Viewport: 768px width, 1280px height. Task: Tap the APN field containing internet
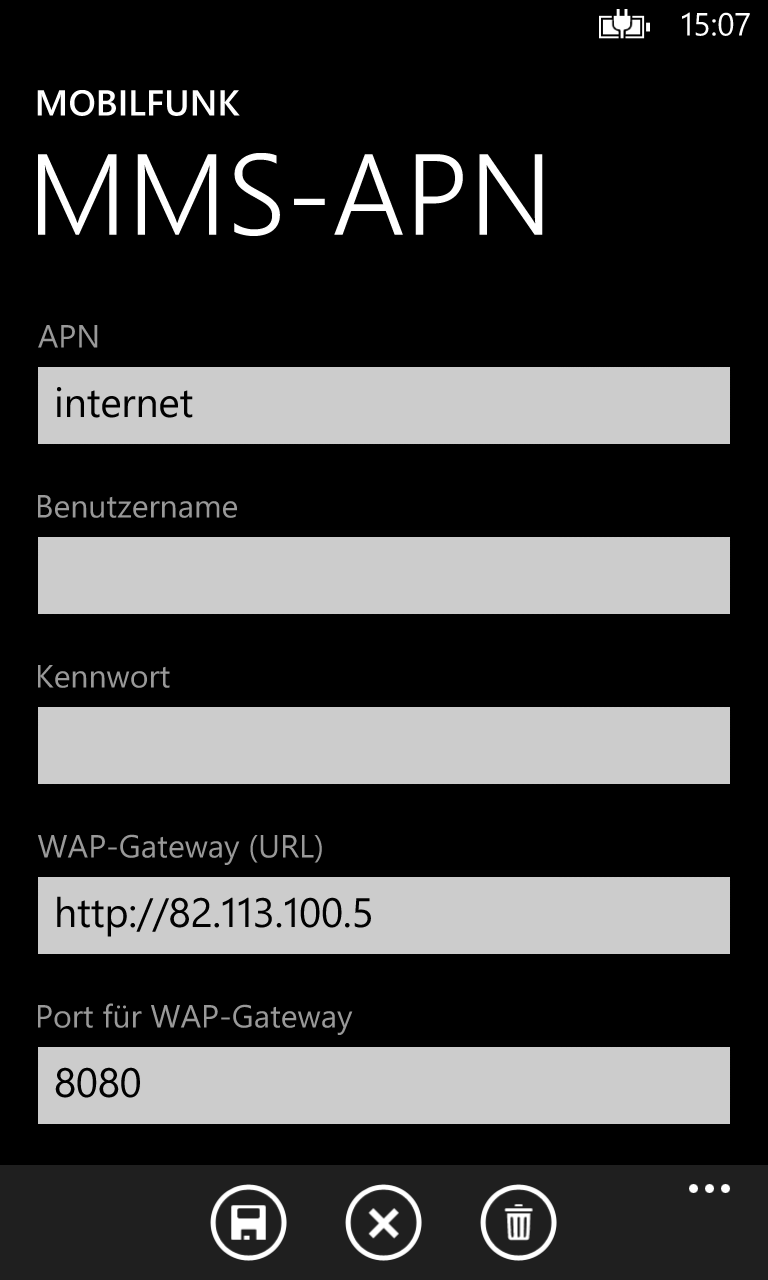click(x=384, y=405)
